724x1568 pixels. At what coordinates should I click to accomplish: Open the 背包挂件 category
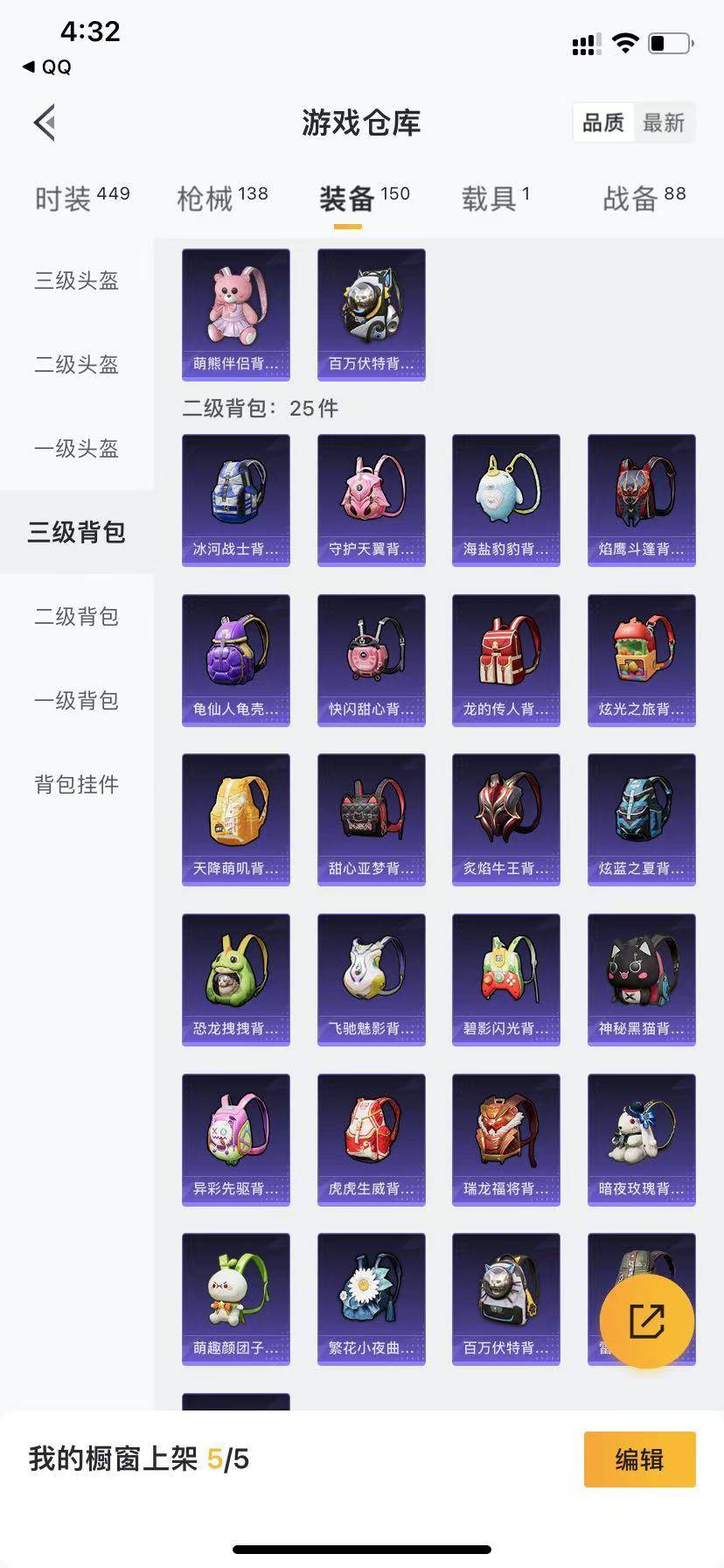(77, 785)
